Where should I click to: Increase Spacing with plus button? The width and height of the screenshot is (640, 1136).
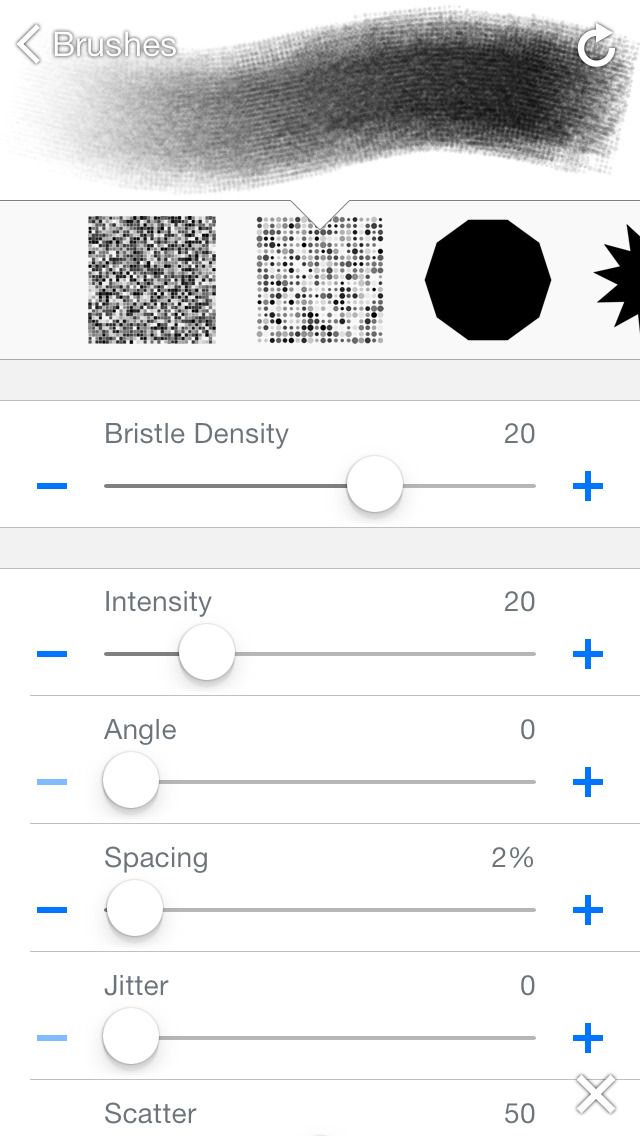pos(588,910)
